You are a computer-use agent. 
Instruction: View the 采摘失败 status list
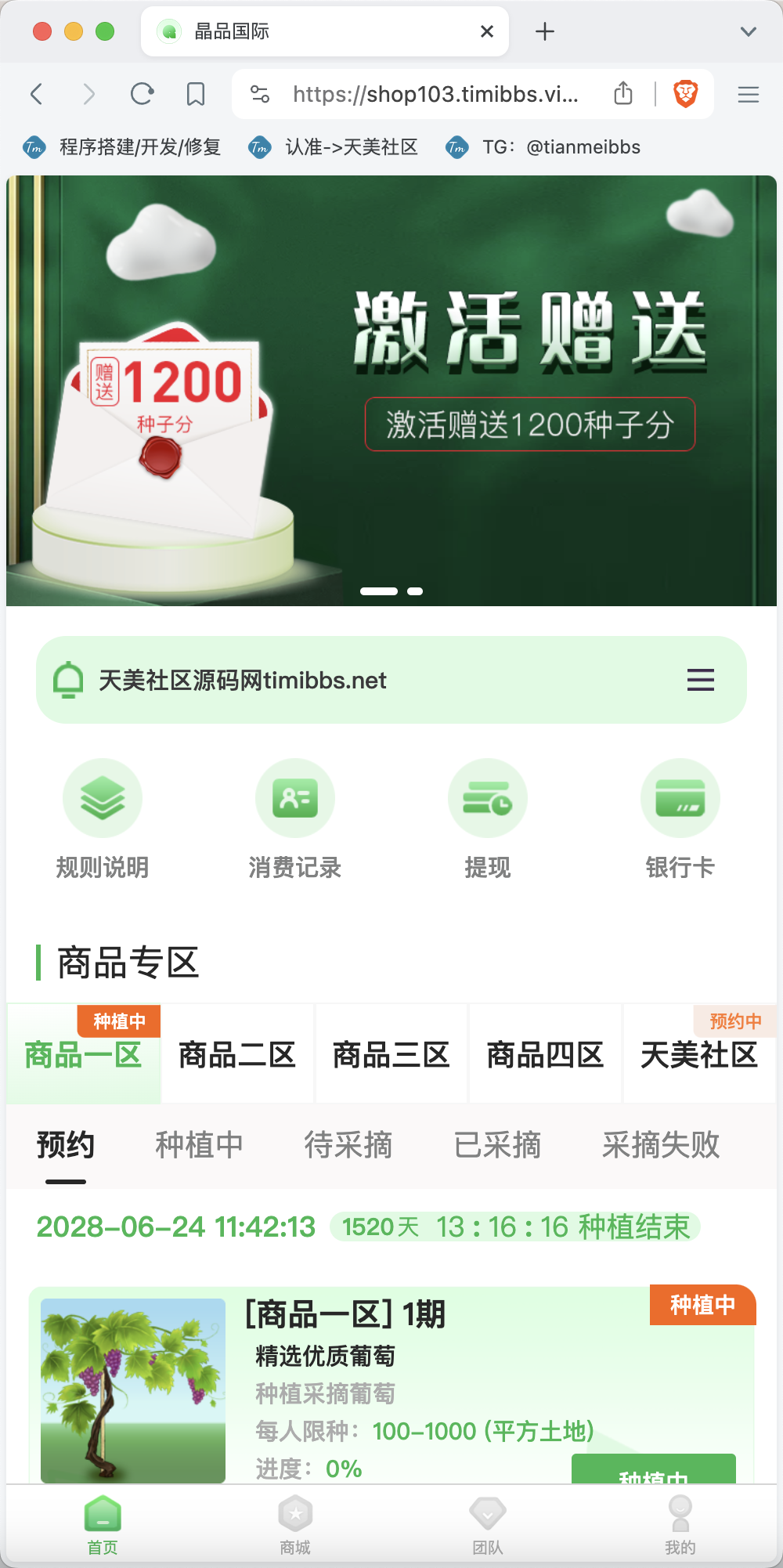[661, 1145]
